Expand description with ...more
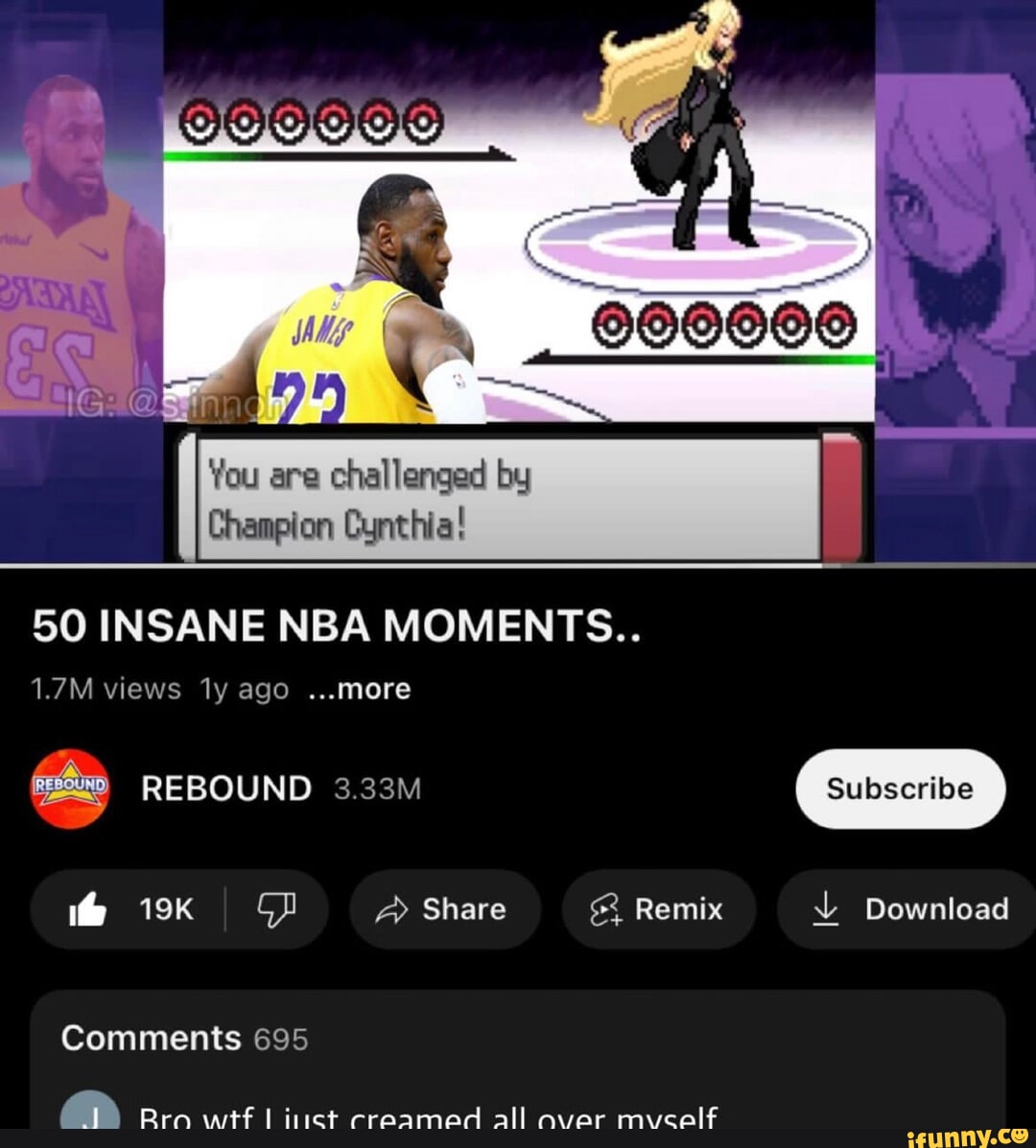The width and height of the screenshot is (1036, 1148). point(360,689)
